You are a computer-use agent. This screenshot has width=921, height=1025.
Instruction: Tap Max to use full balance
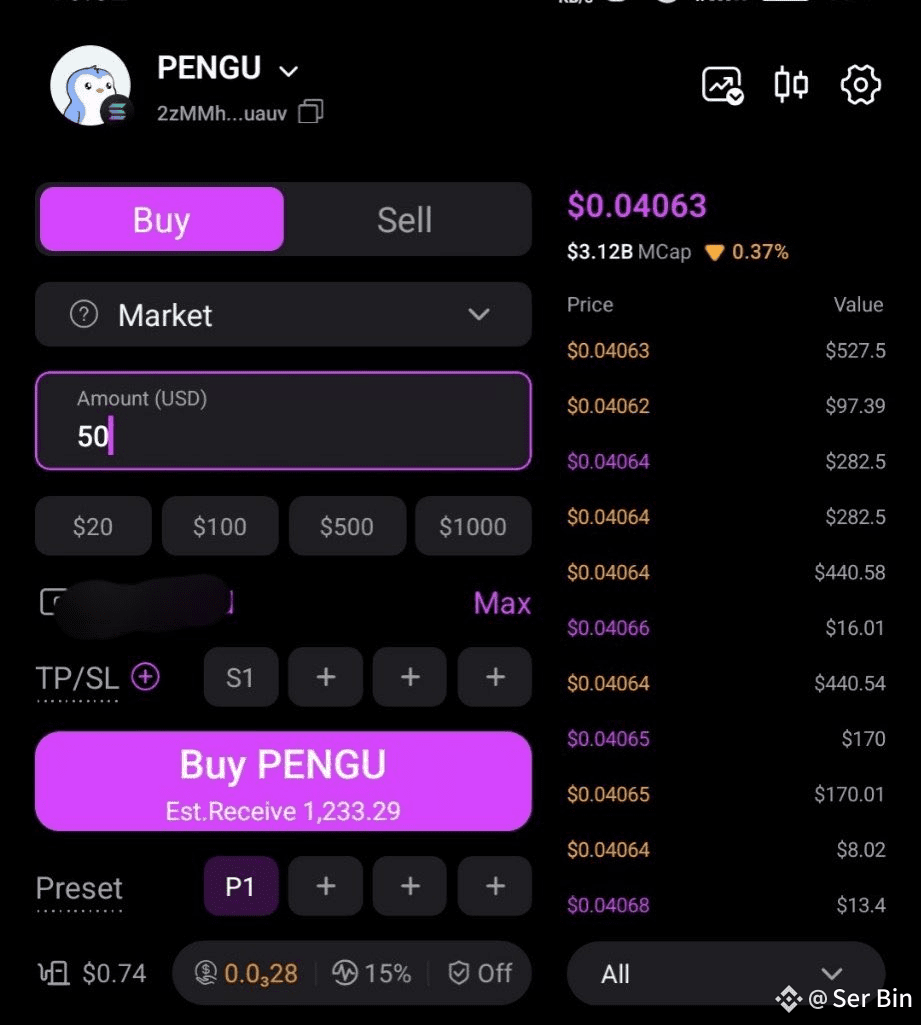tap(502, 603)
